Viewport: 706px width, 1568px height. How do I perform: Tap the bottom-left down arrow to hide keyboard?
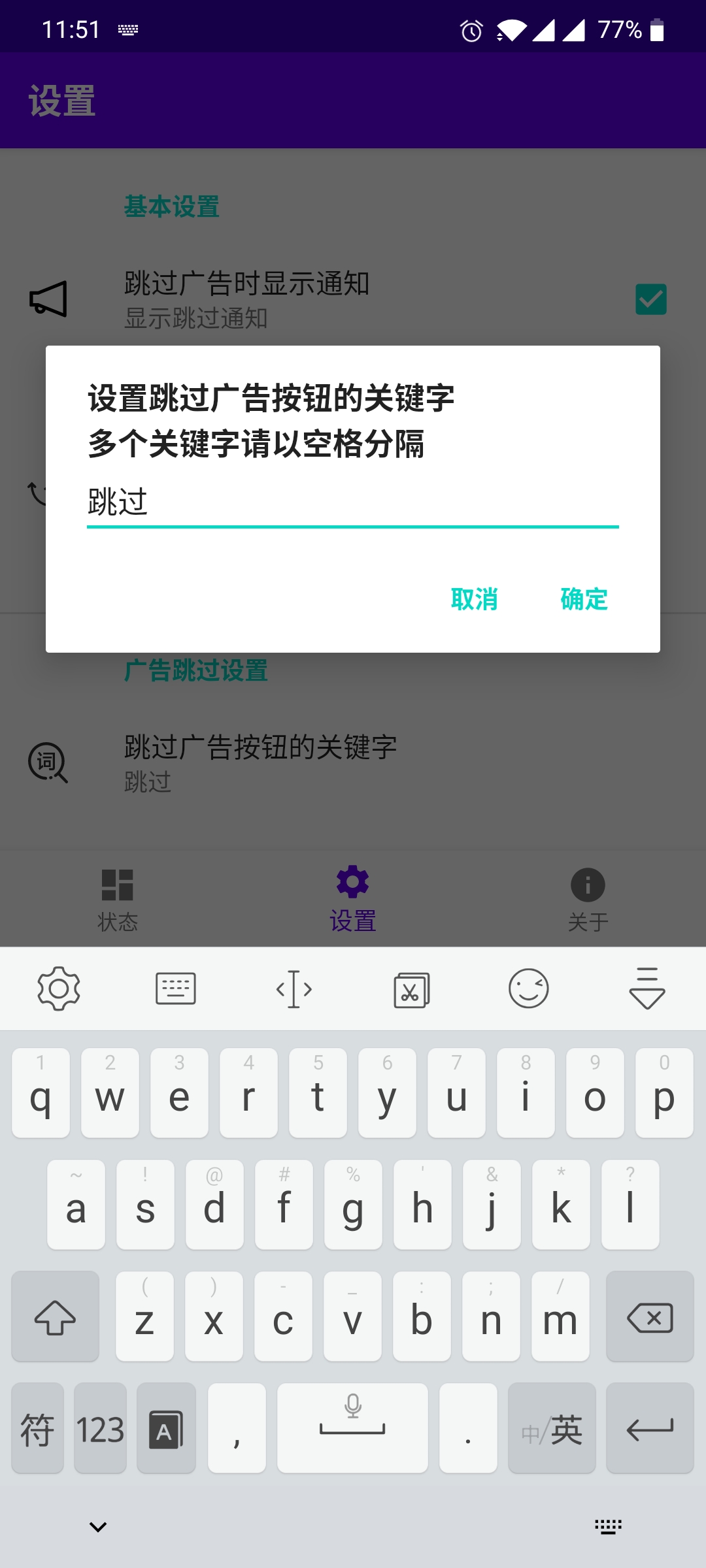97,1526
